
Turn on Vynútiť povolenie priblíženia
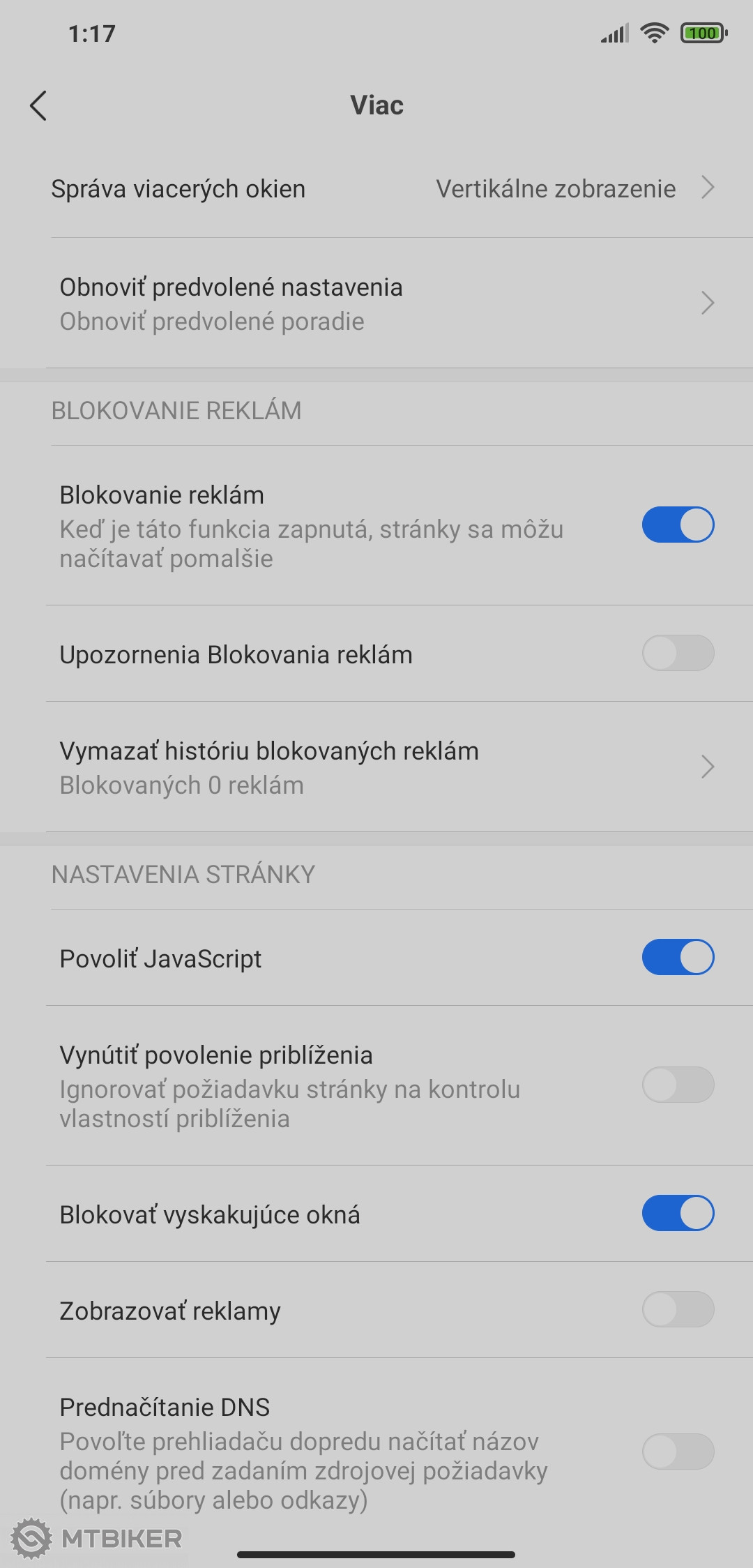678,1085
